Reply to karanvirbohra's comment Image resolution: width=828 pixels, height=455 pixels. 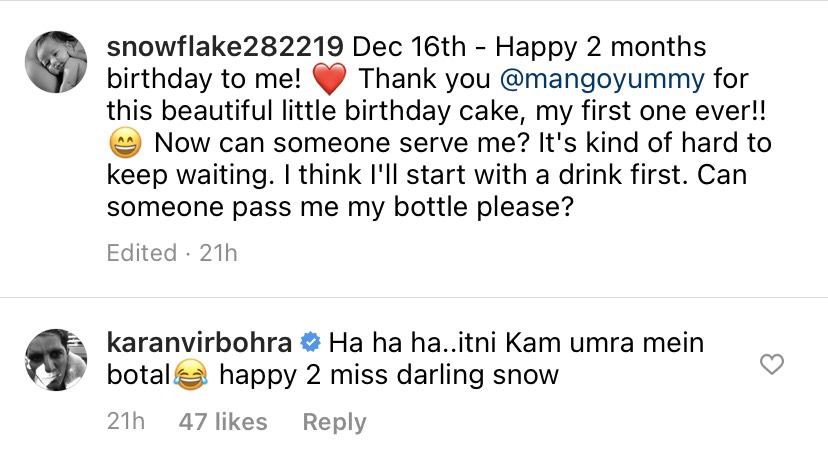coord(334,423)
